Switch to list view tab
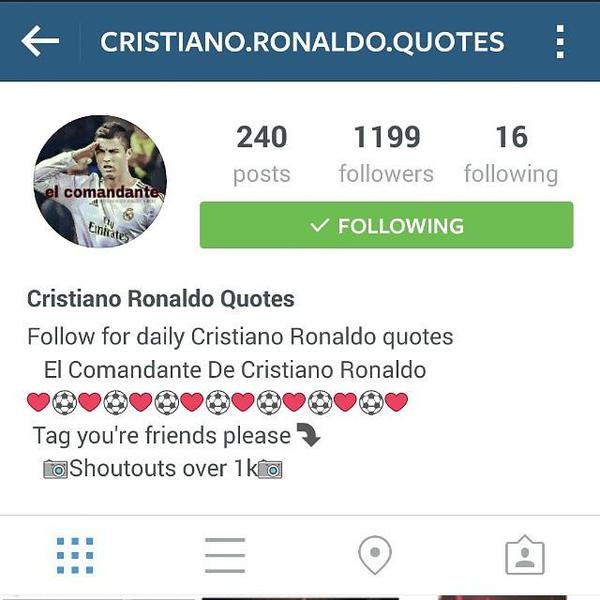Image resolution: width=600 pixels, height=600 pixels. click(225, 555)
